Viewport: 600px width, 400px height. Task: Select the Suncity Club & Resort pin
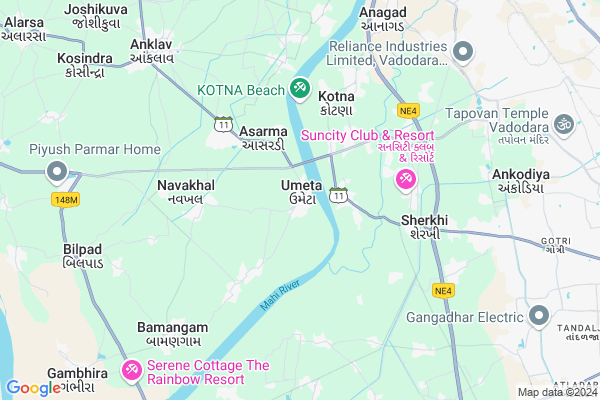coord(406,180)
